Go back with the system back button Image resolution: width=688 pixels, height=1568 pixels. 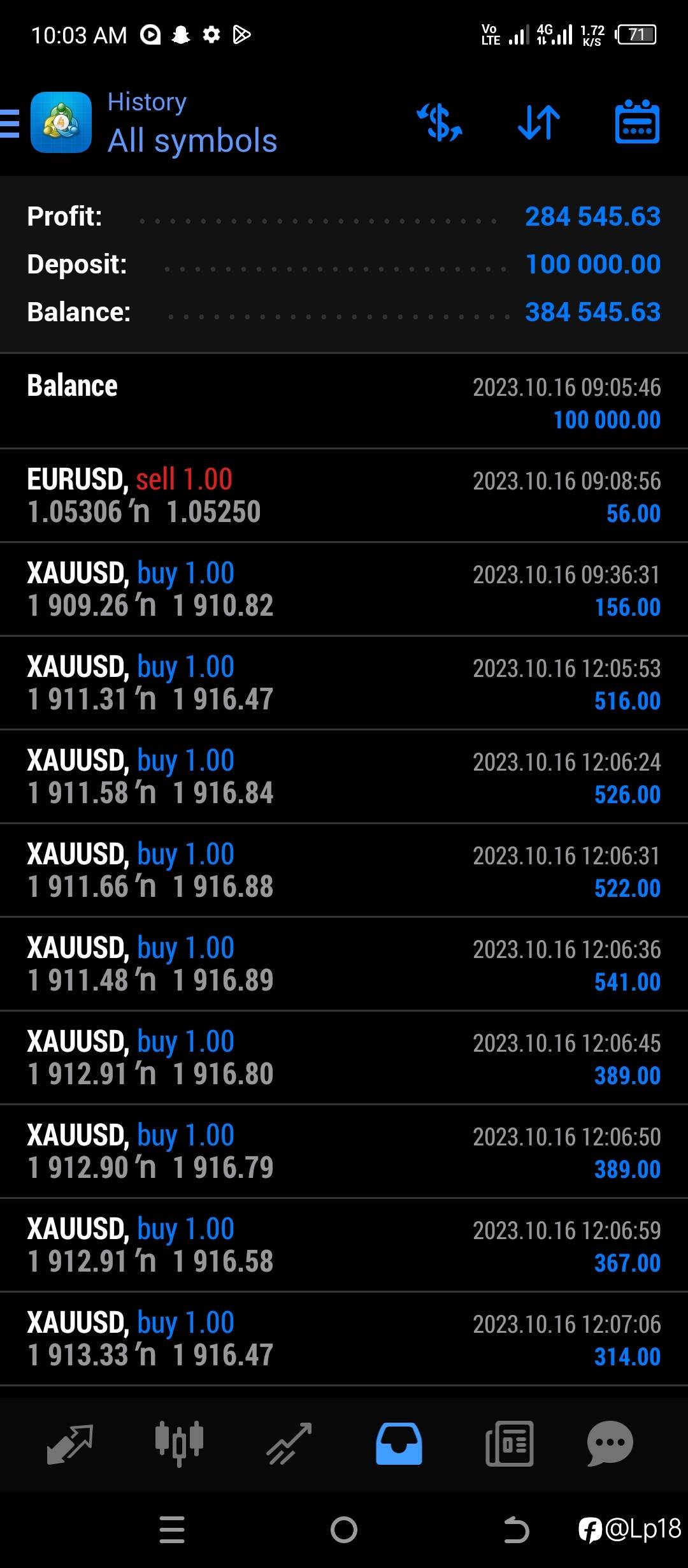(516, 1530)
